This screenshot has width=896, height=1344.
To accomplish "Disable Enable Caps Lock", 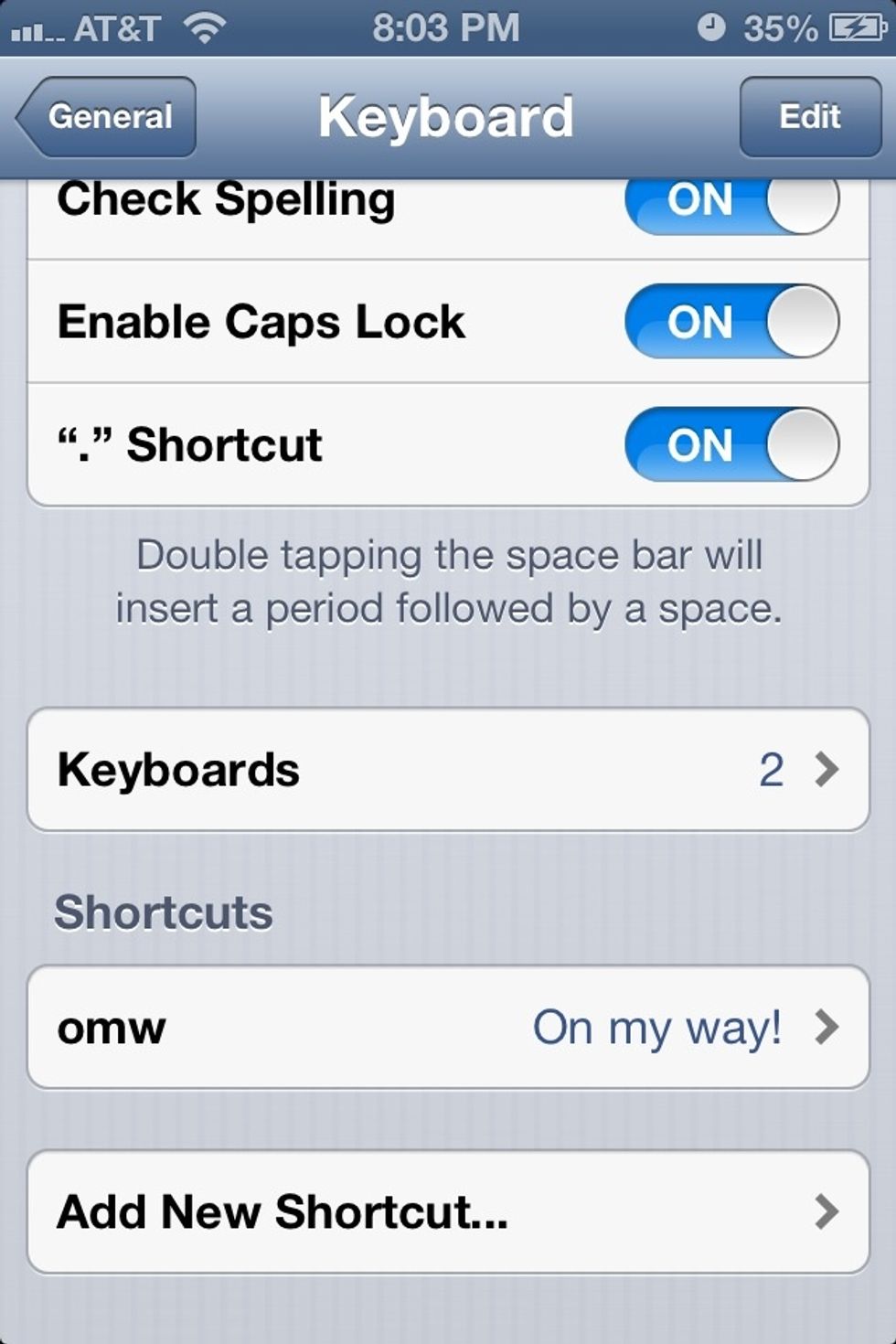I will (731, 321).
